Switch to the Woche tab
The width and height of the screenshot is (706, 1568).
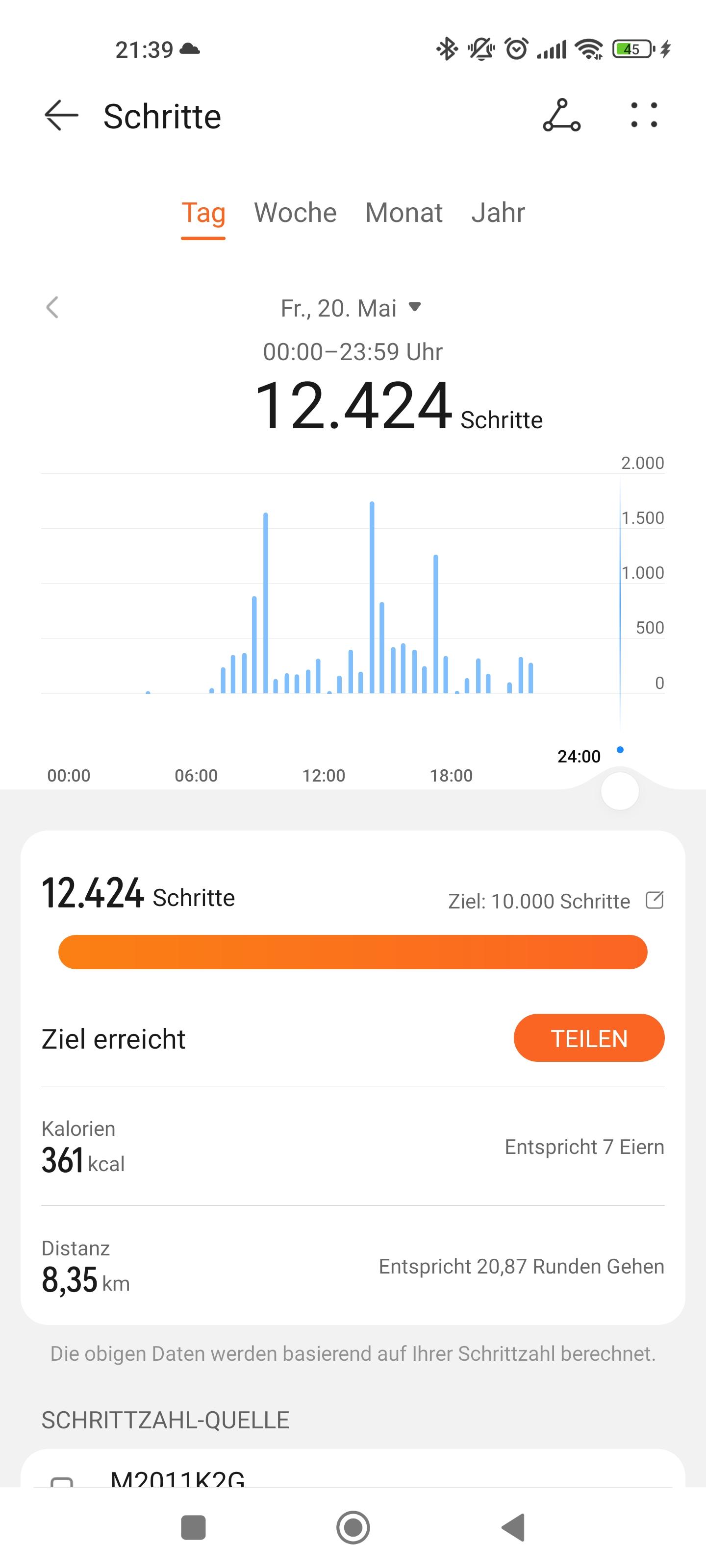tap(296, 213)
